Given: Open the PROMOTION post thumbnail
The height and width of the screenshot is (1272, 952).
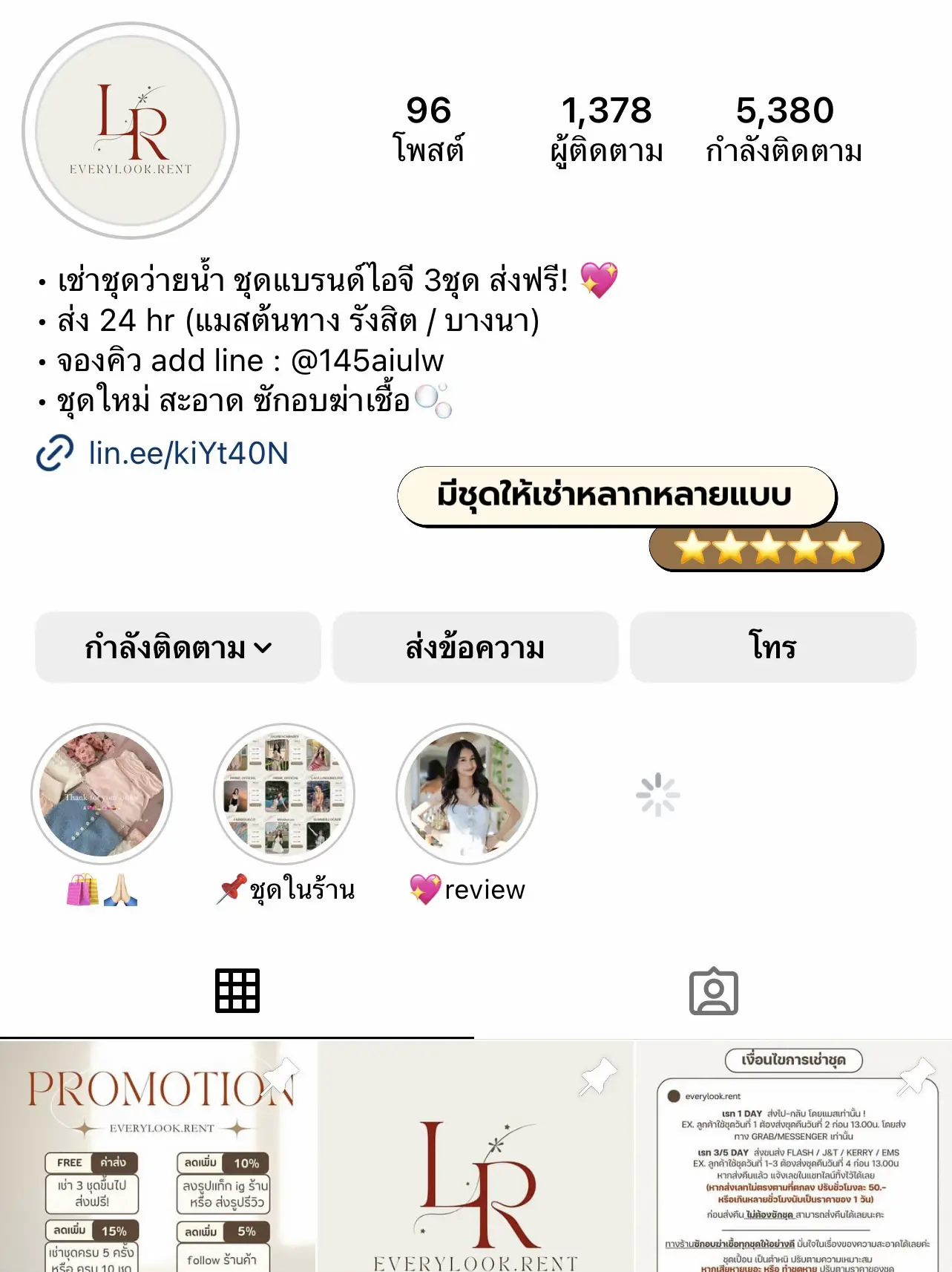Looking at the screenshot, I should [x=156, y=1158].
